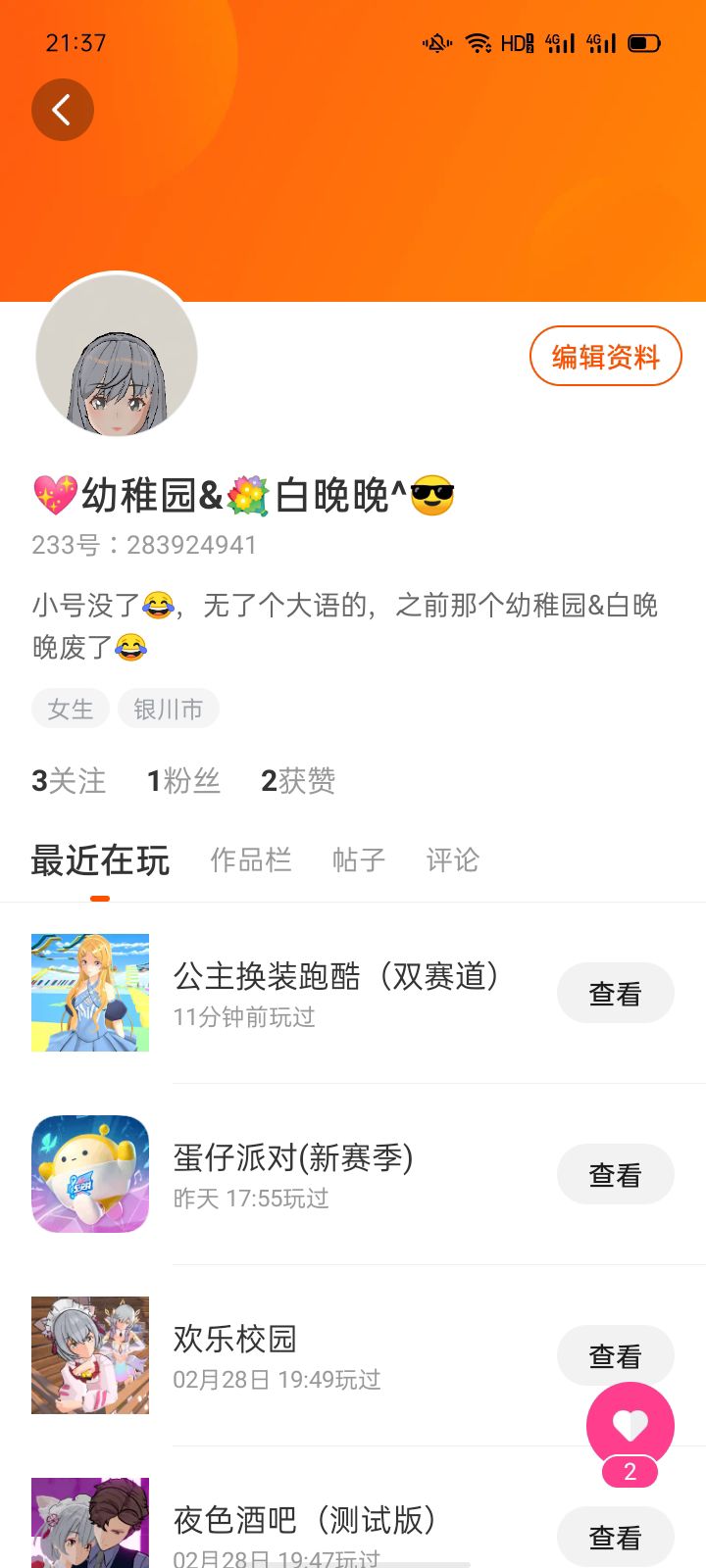Tap 编辑资料 to edit profile

(605, 356)
